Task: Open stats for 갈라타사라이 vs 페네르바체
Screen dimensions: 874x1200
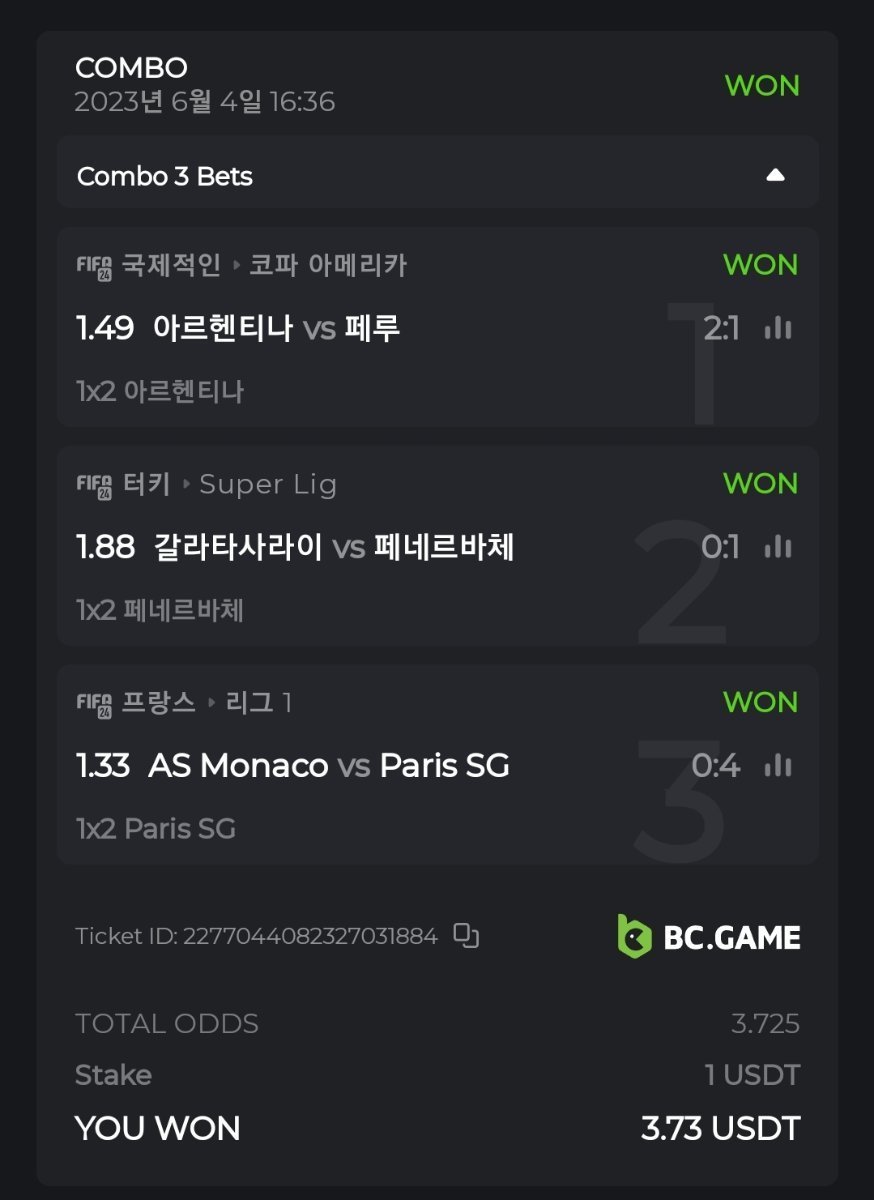Action: 777,547
